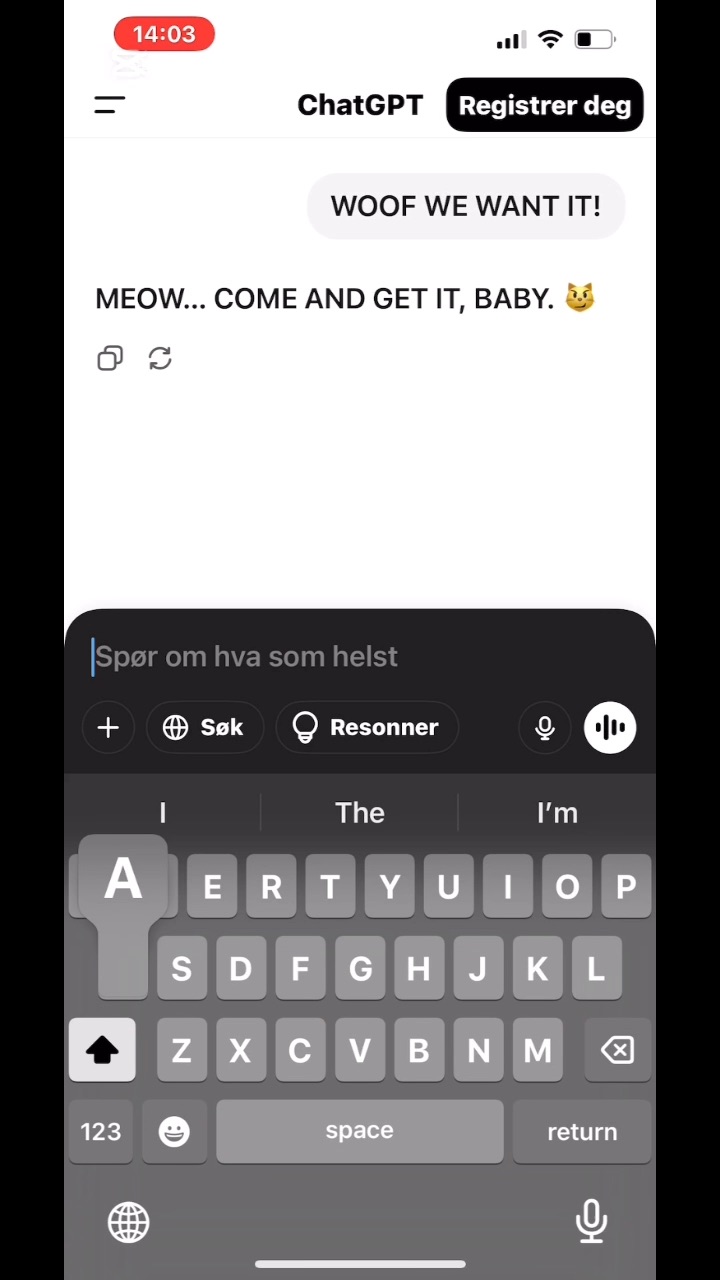Open the emoji keyboard
Image resolution: width=720 pixels, height=1280 pixels.
point(174,1131)
